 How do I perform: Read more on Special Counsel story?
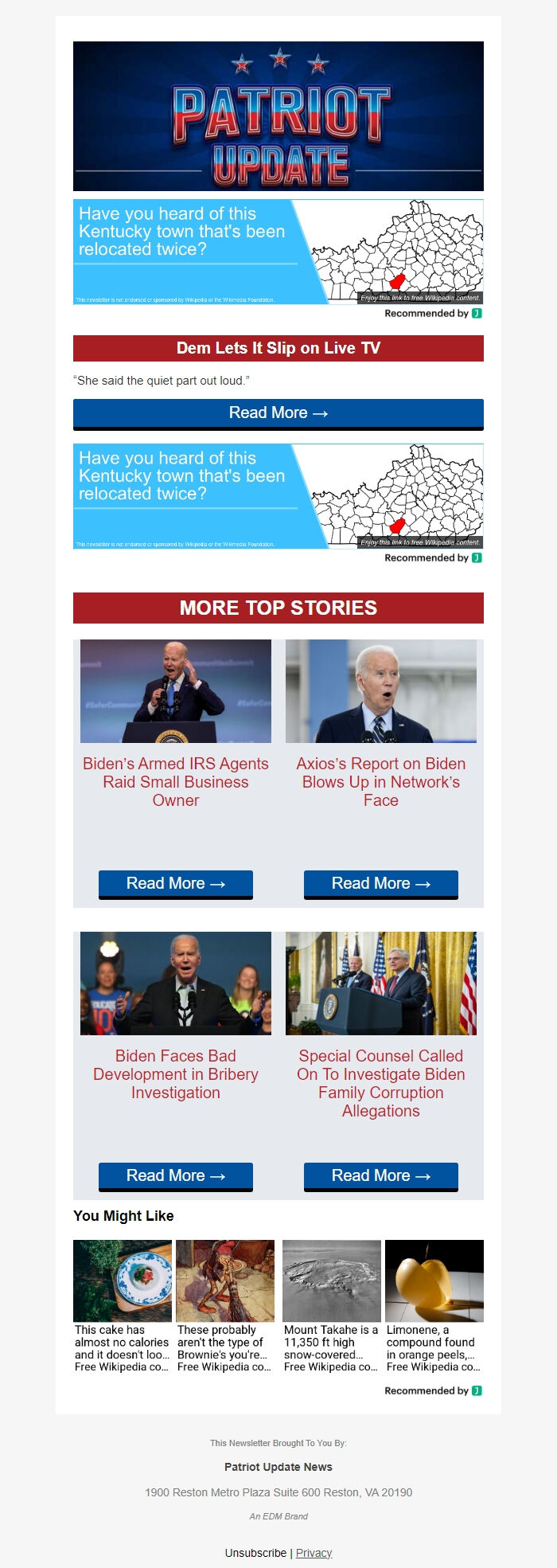[380, 1175]
